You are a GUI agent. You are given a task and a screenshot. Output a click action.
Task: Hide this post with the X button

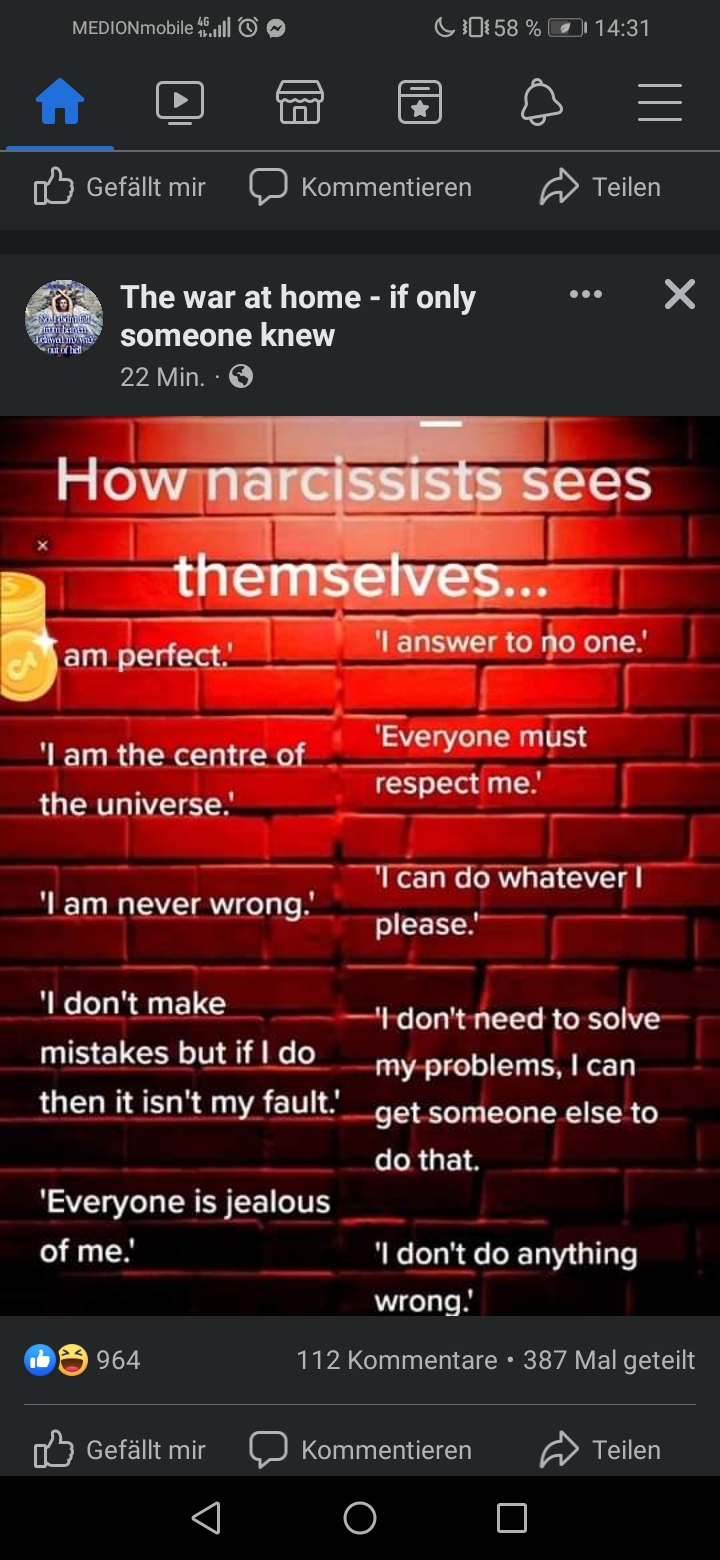coord(680,294)
